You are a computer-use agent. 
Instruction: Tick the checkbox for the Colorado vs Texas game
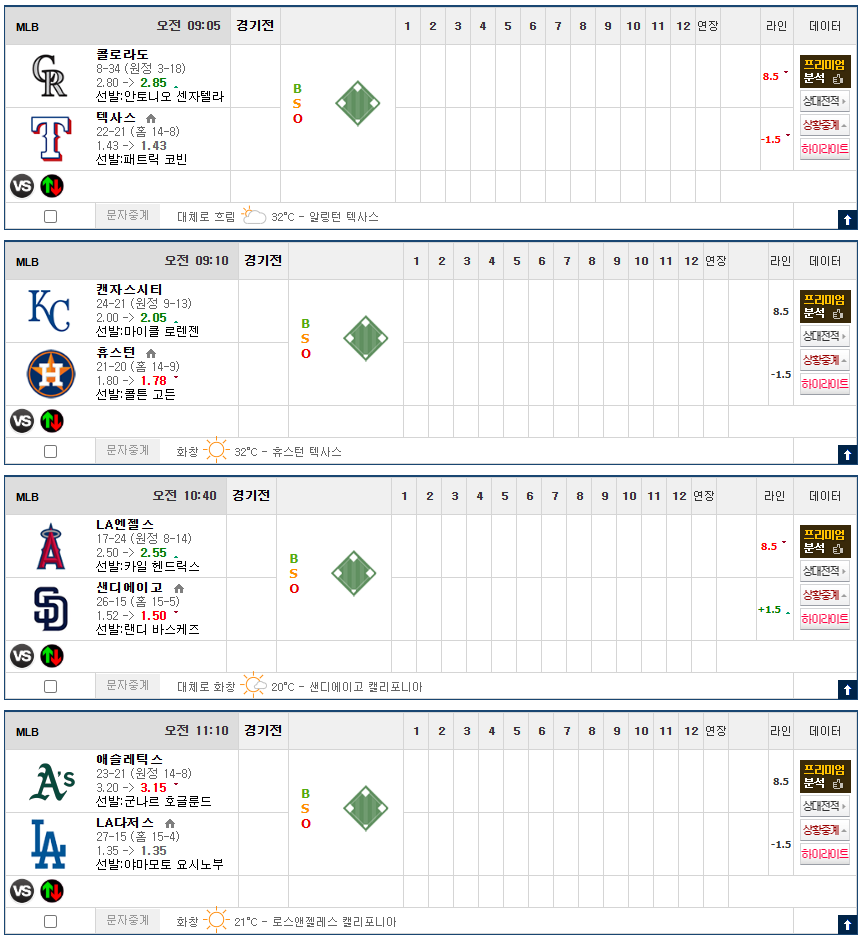(x=51, y=216)
